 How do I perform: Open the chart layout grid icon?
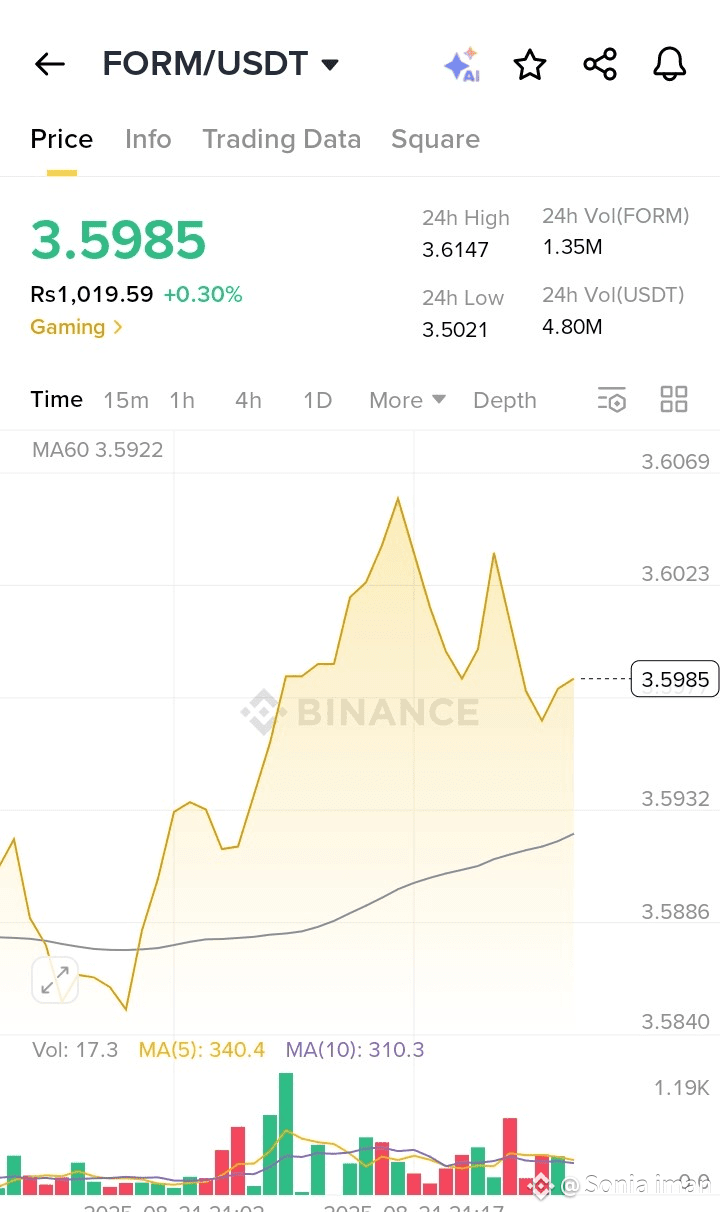click(x=674, y=400)
